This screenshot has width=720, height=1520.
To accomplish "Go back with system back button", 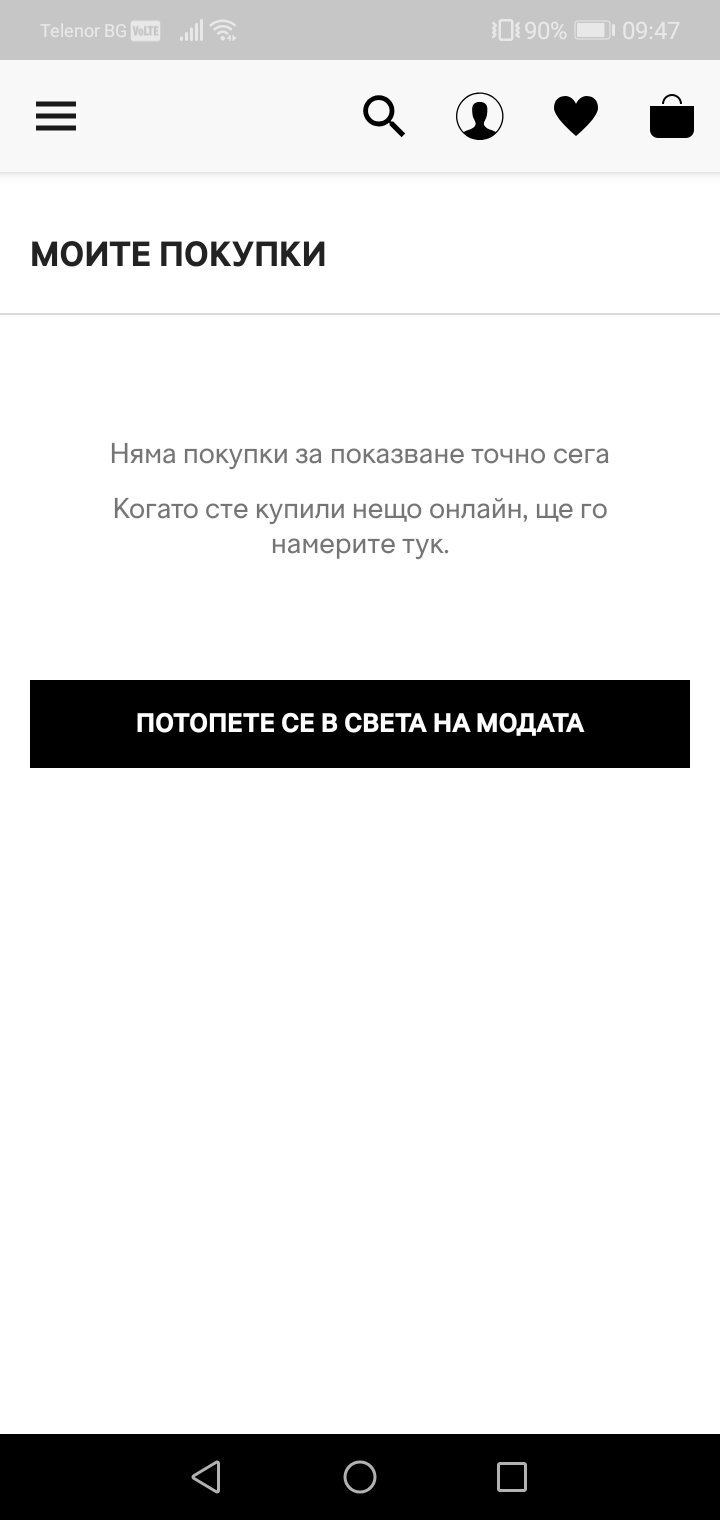I will click(x=206, y=1477).
